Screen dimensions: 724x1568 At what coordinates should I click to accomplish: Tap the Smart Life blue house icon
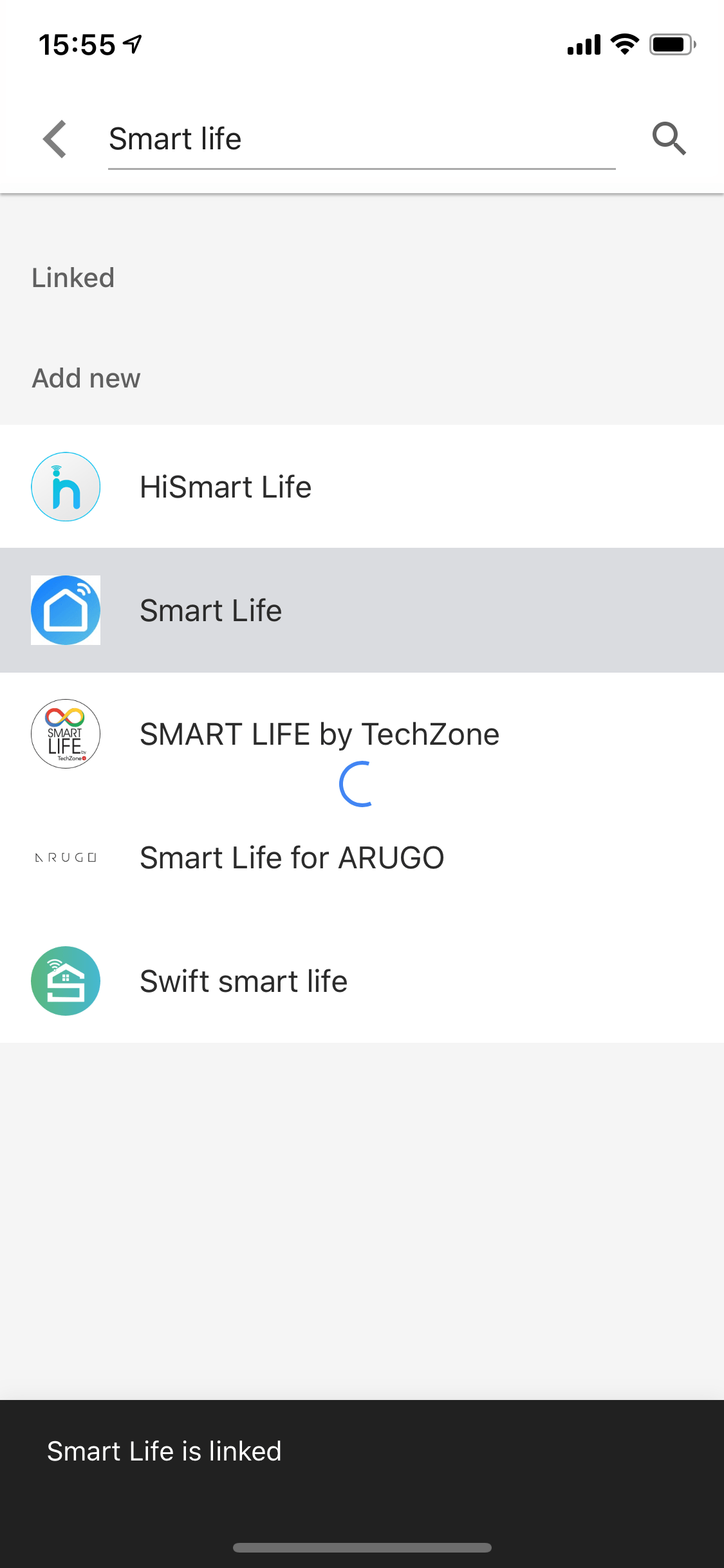coord(65,609)
